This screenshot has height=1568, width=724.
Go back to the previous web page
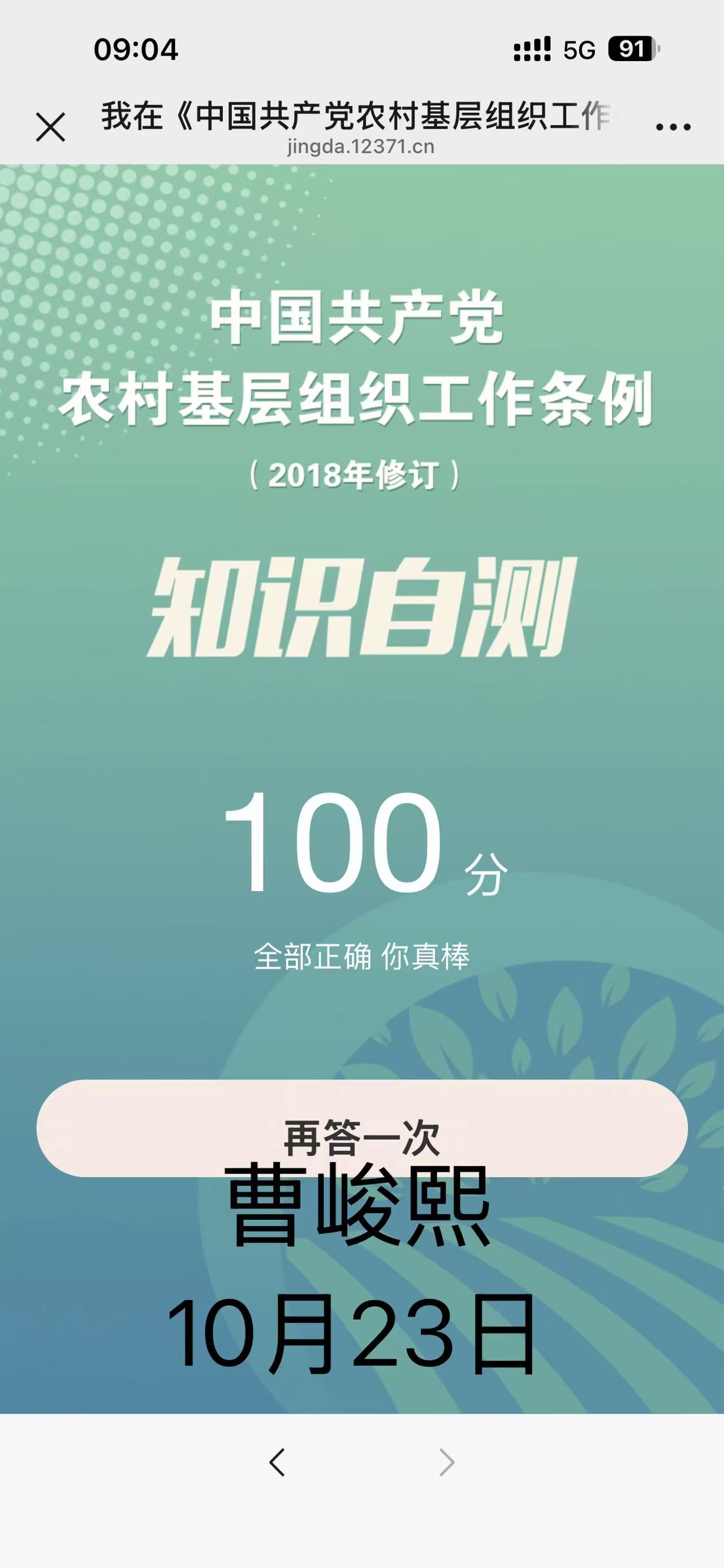[x=277, y=1463]
